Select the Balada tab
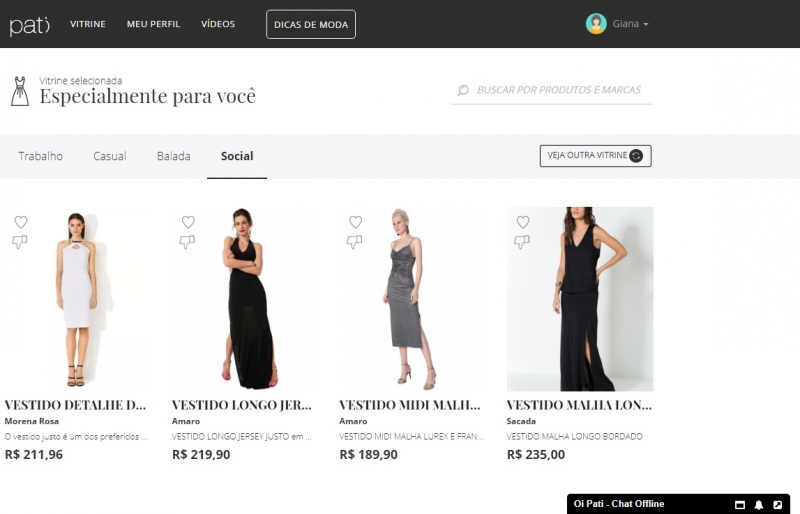Image resolution: width=800 pixels, height=514 pixels. click(173, 156)
